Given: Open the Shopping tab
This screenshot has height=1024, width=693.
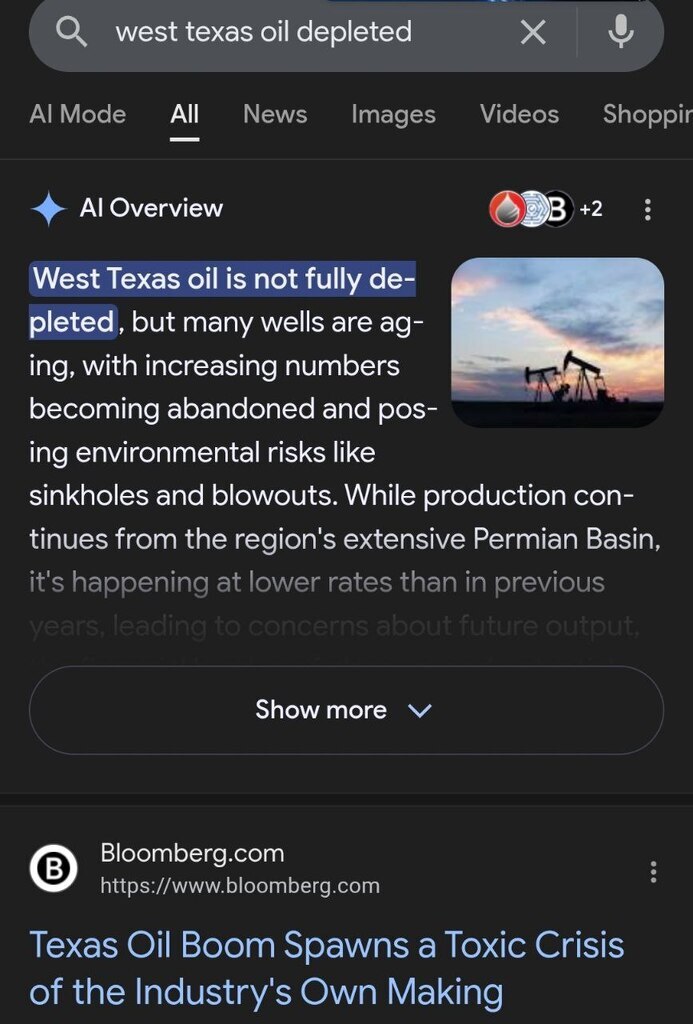Looking at the screenshot, I should point(647,114).
